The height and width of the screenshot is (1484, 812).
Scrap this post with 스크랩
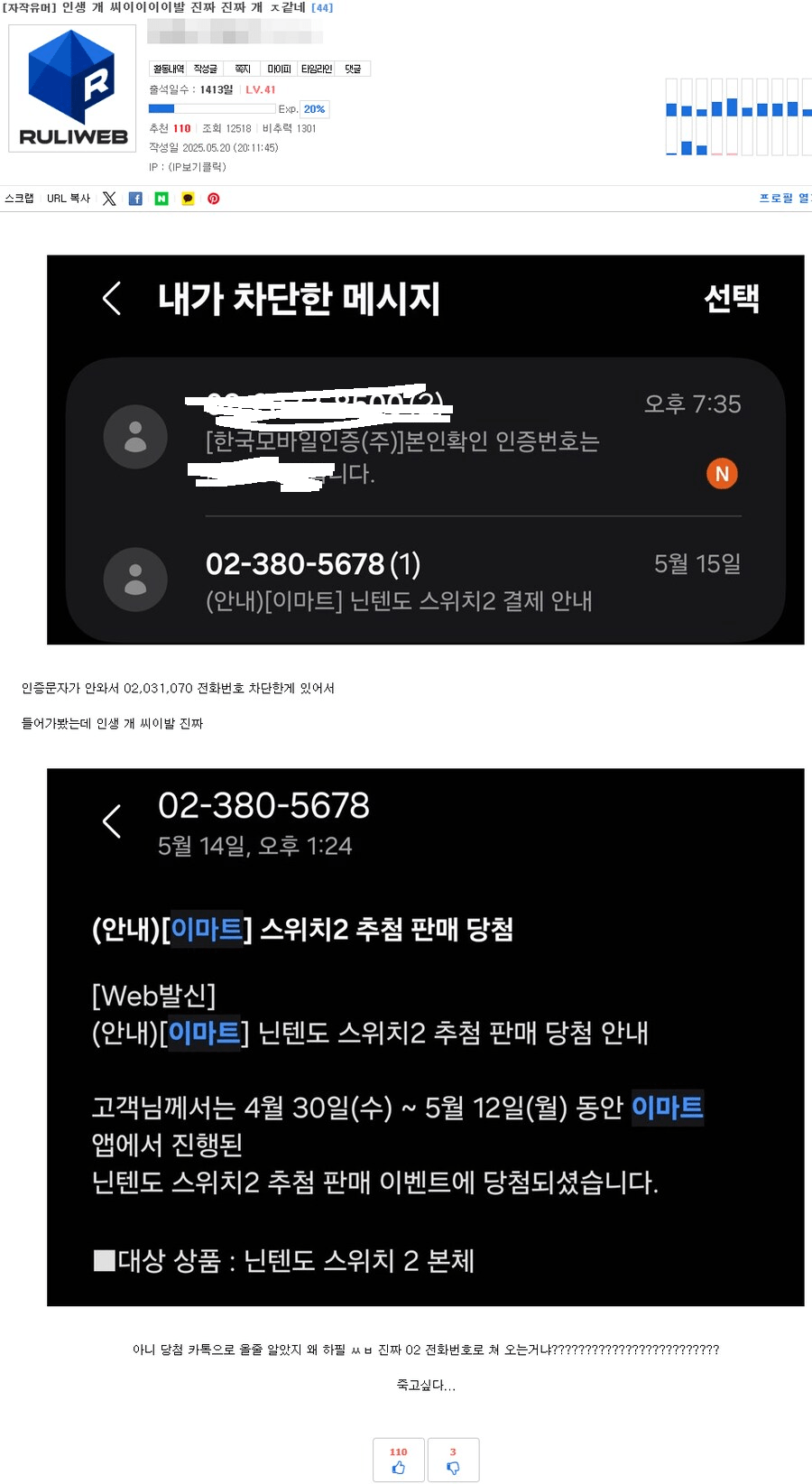point(19,199)
